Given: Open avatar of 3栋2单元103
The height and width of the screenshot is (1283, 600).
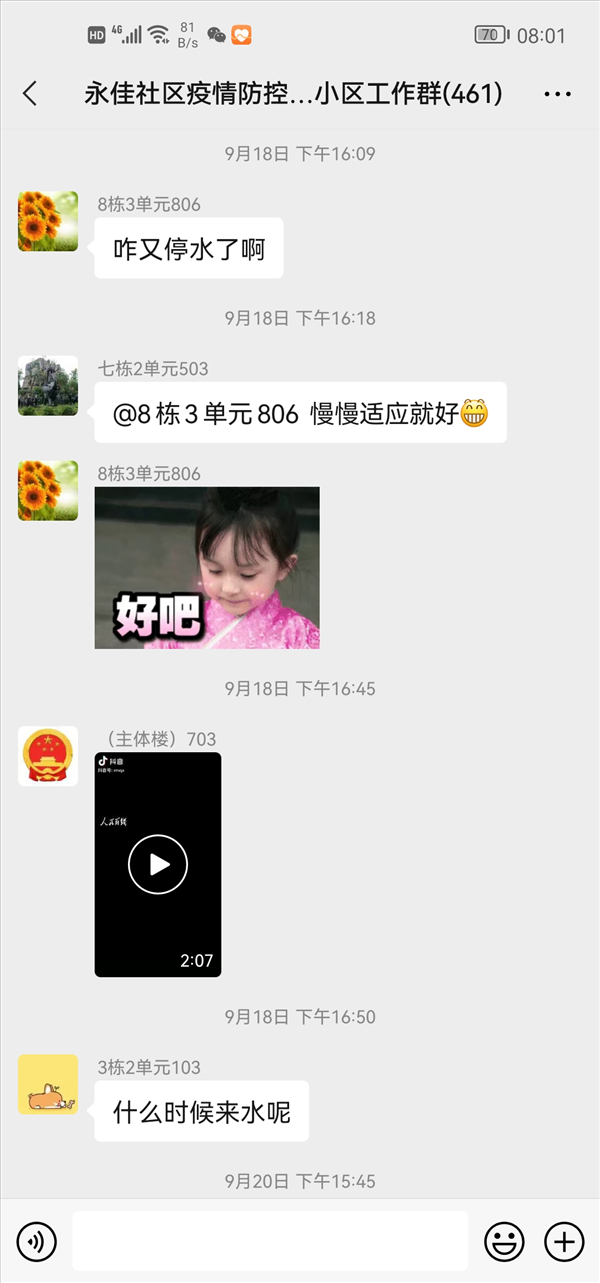Looking at the screenshot, I should pyautogui.click(x=48, y=1084).
